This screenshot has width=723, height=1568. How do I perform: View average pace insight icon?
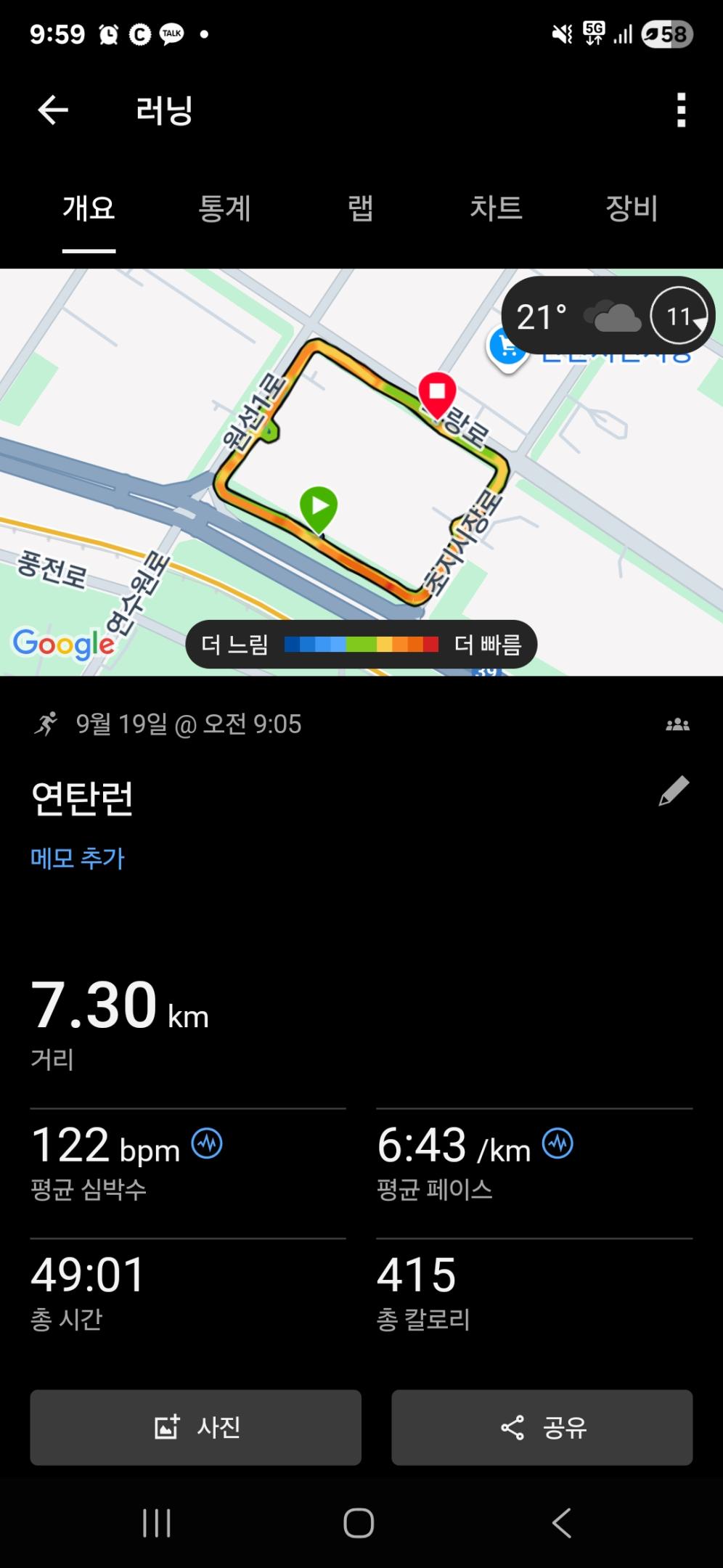[x=557, y=1144]
